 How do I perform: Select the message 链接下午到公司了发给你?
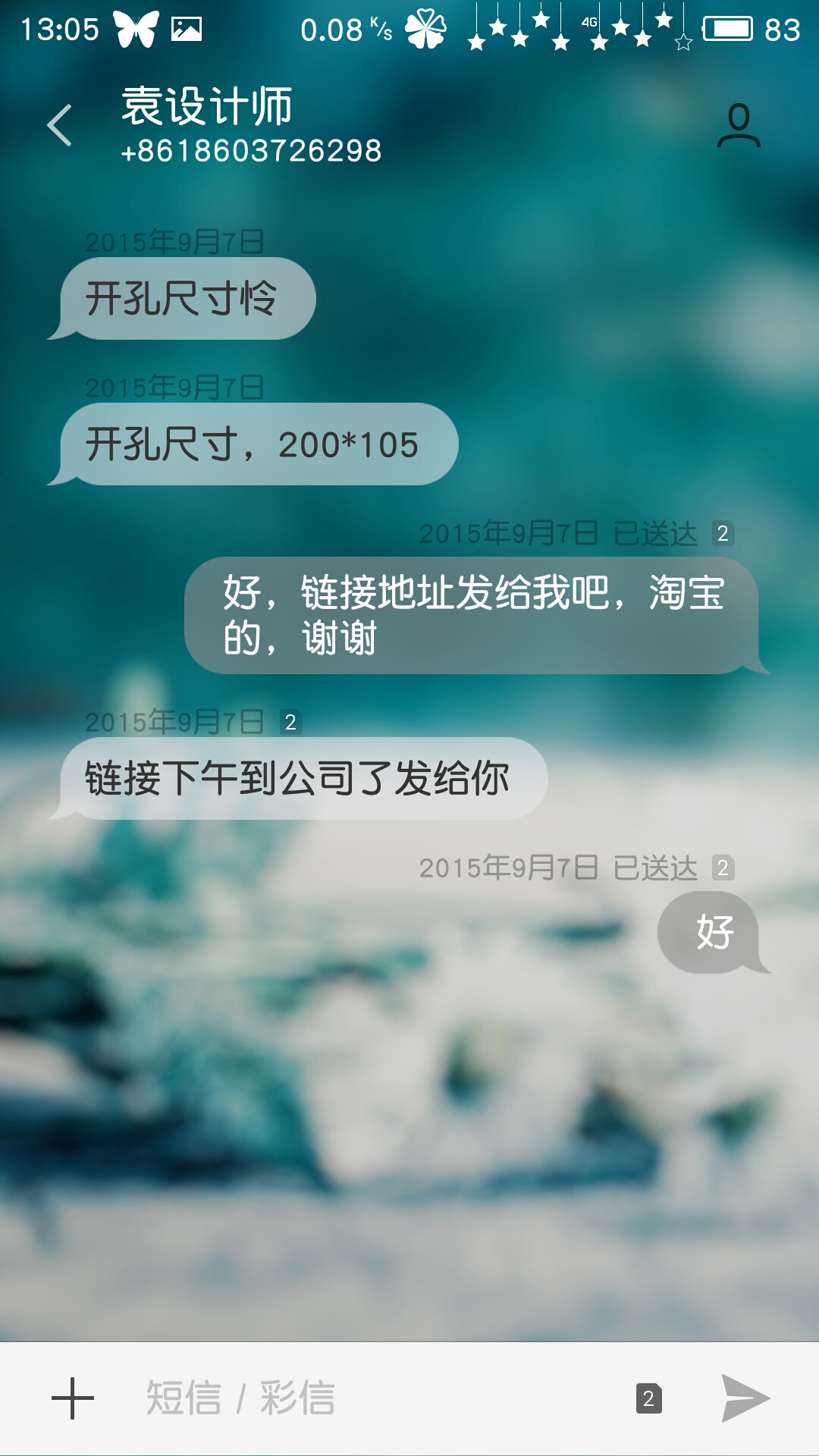pyautogui.click(x=297, y=779)
